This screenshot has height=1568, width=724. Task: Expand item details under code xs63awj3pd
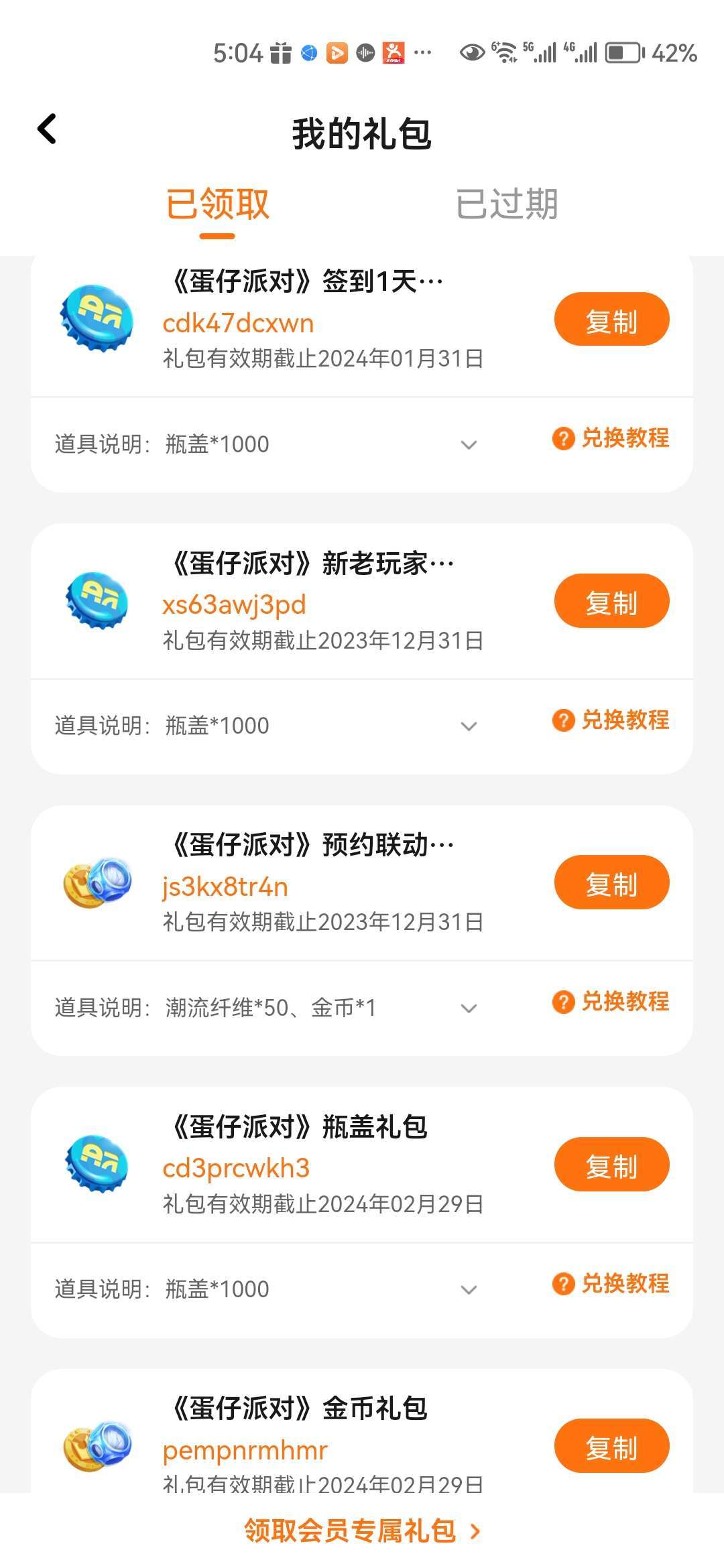pyautogui.click(x=469, y=726)
